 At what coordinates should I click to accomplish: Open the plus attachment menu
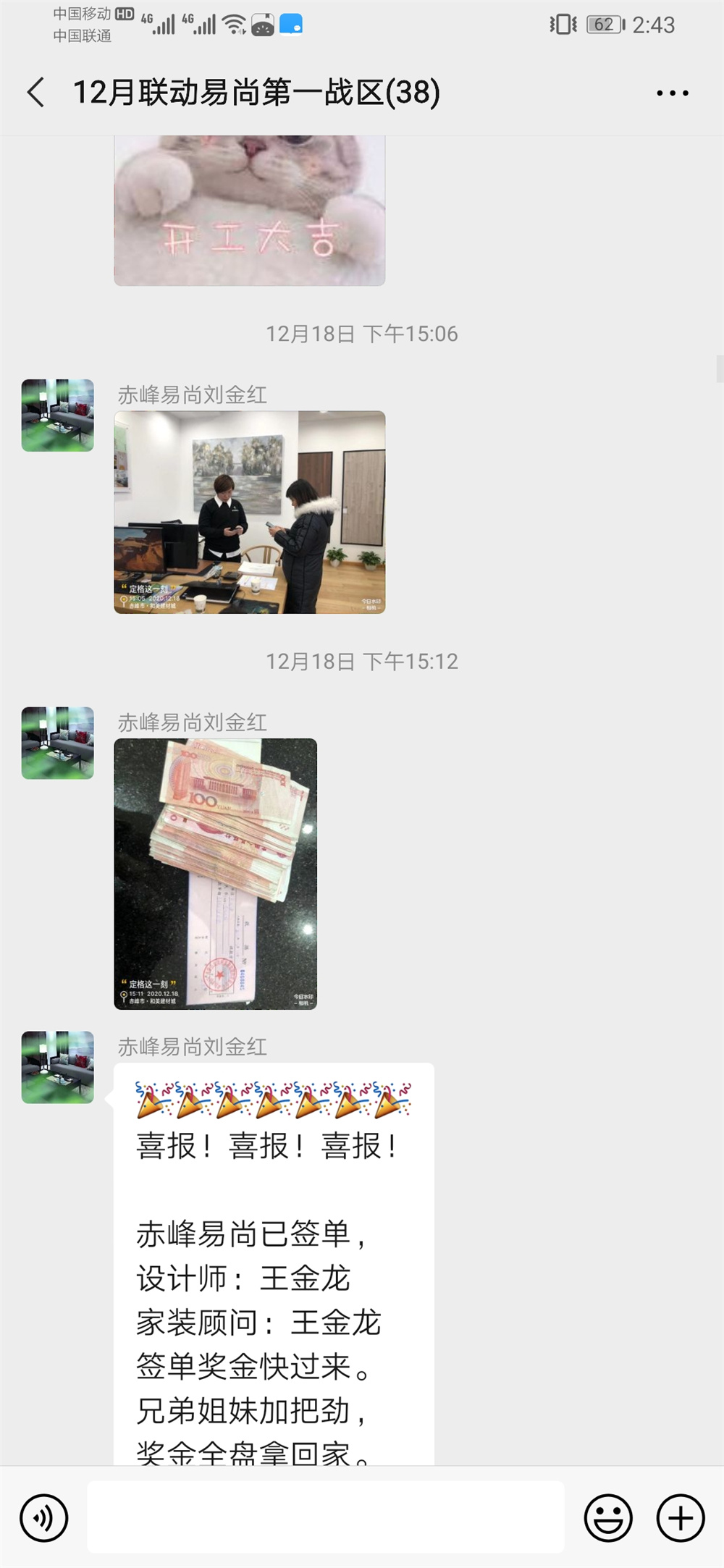pyautogui.click(x=681, y=1517)
